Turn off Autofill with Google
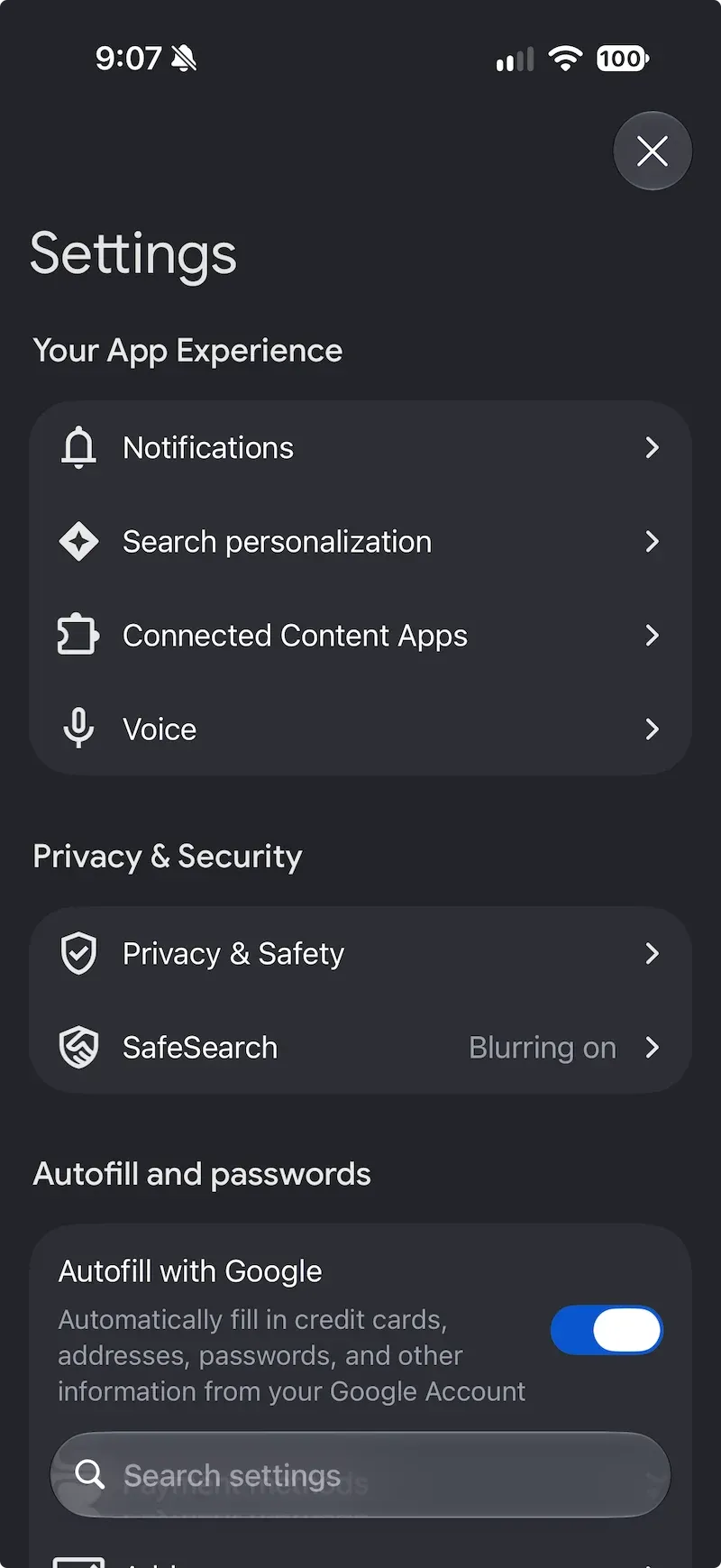Image resolution: width=721 pixels, height=1568 pixels. pos(607,1330)
